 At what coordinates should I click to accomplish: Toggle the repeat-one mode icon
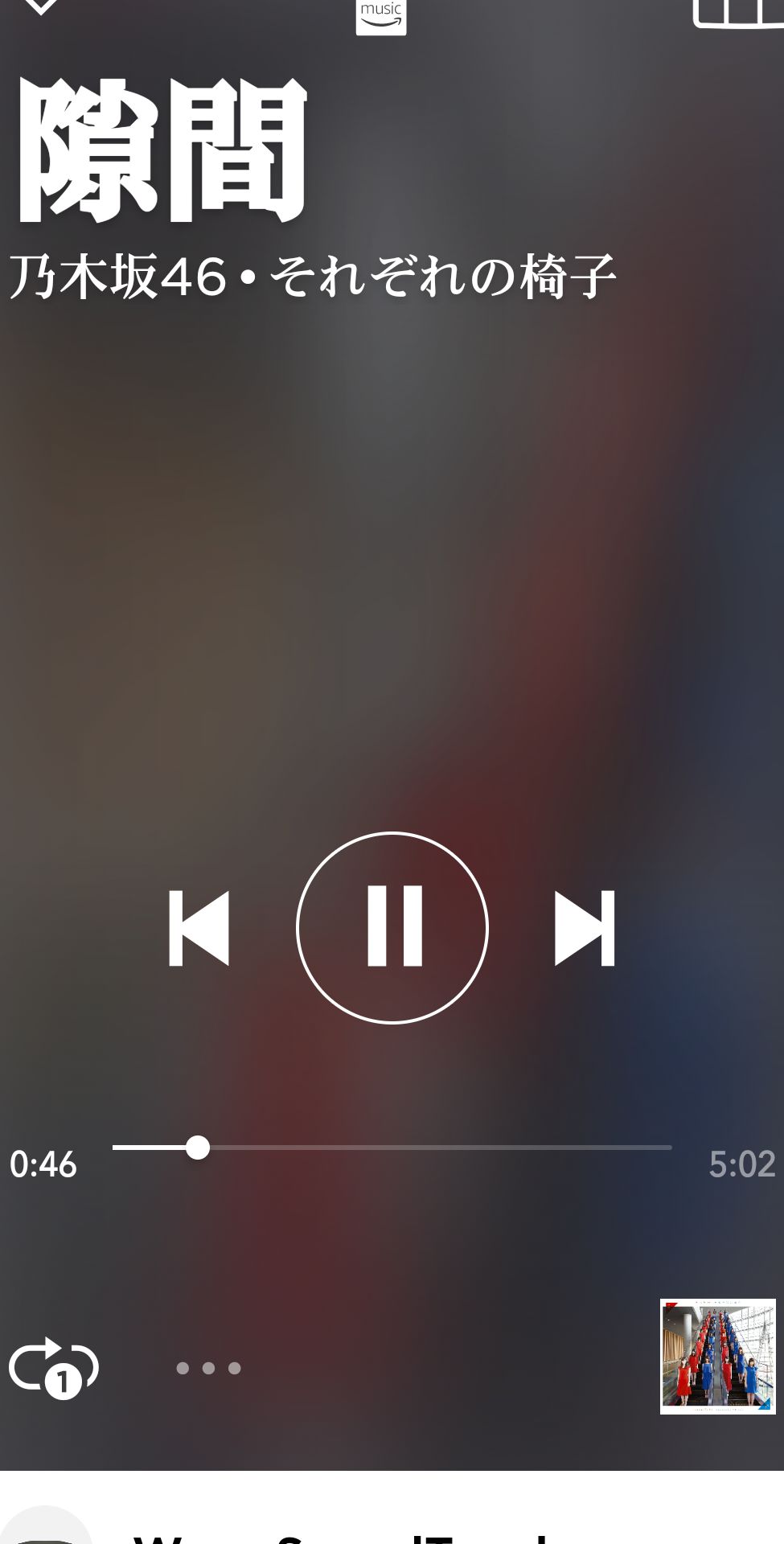coord(53,1367)
